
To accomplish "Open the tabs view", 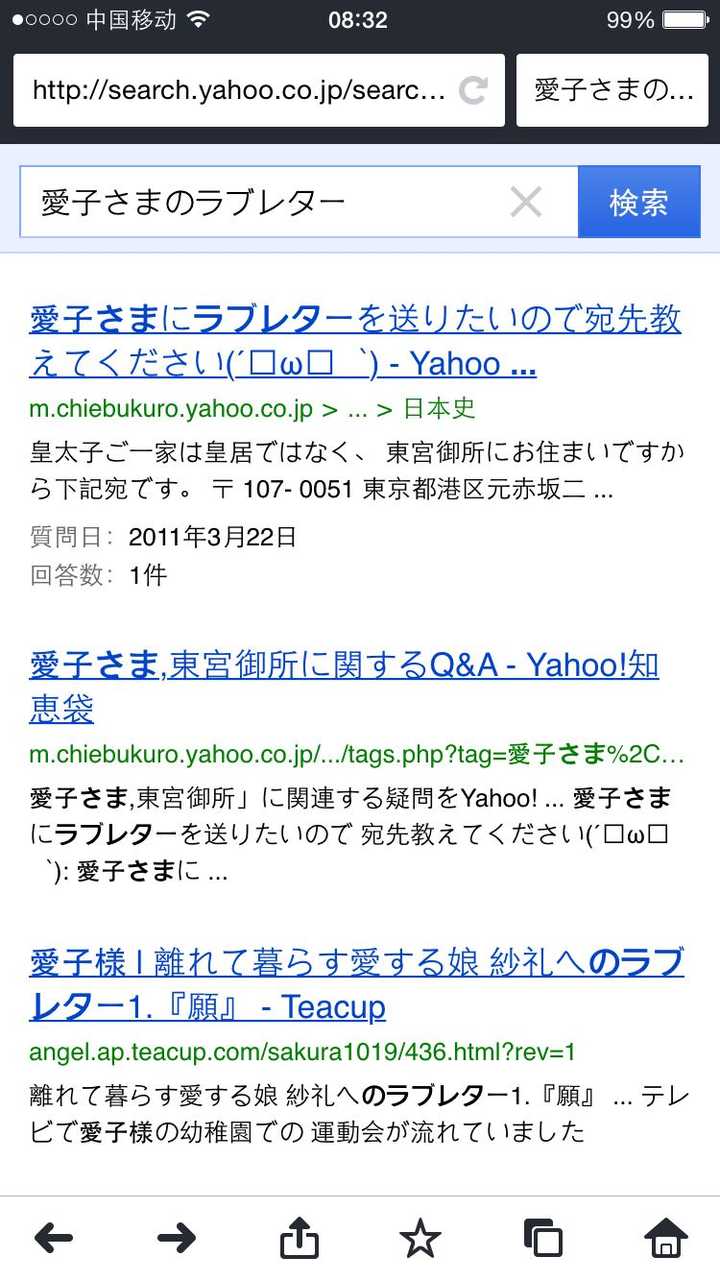I will [543, 1239].
